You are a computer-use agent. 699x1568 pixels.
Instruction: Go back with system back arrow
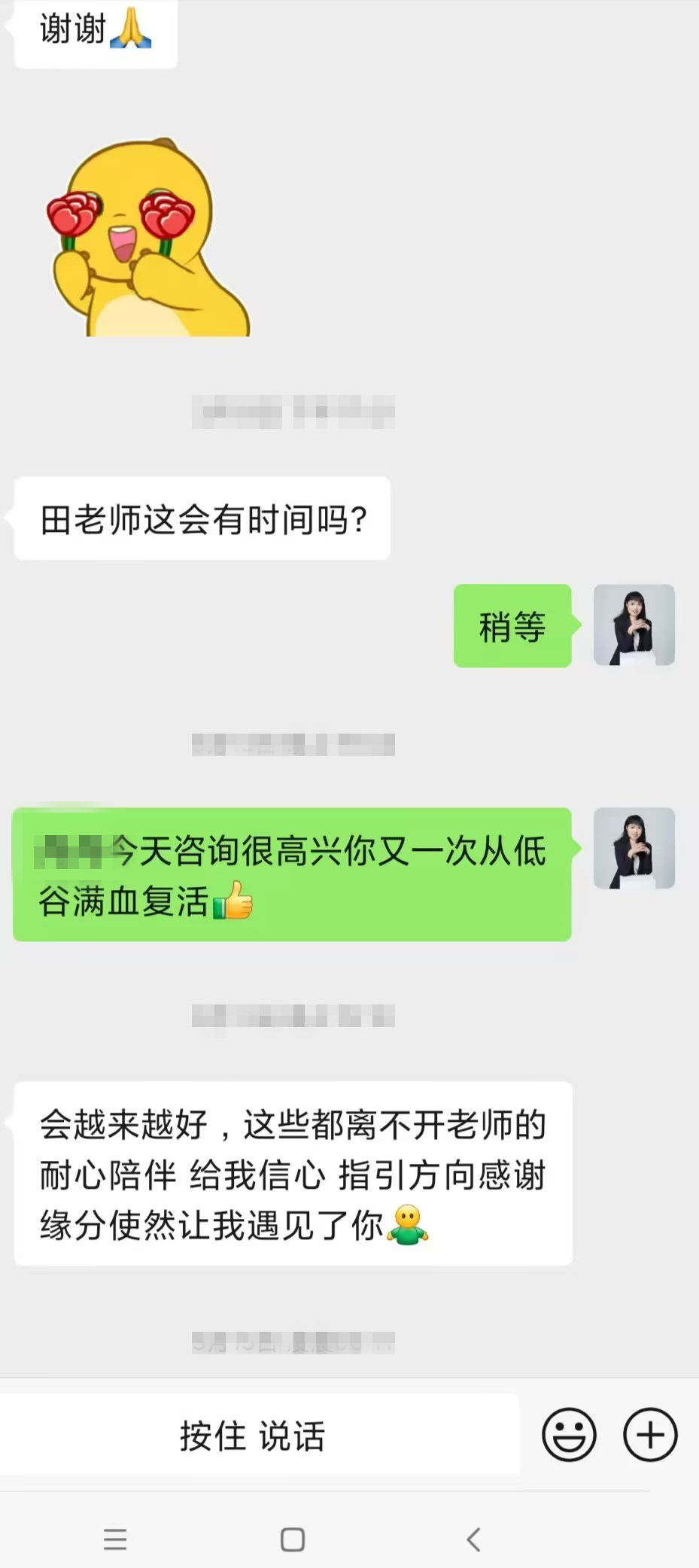pos(473,1539)
